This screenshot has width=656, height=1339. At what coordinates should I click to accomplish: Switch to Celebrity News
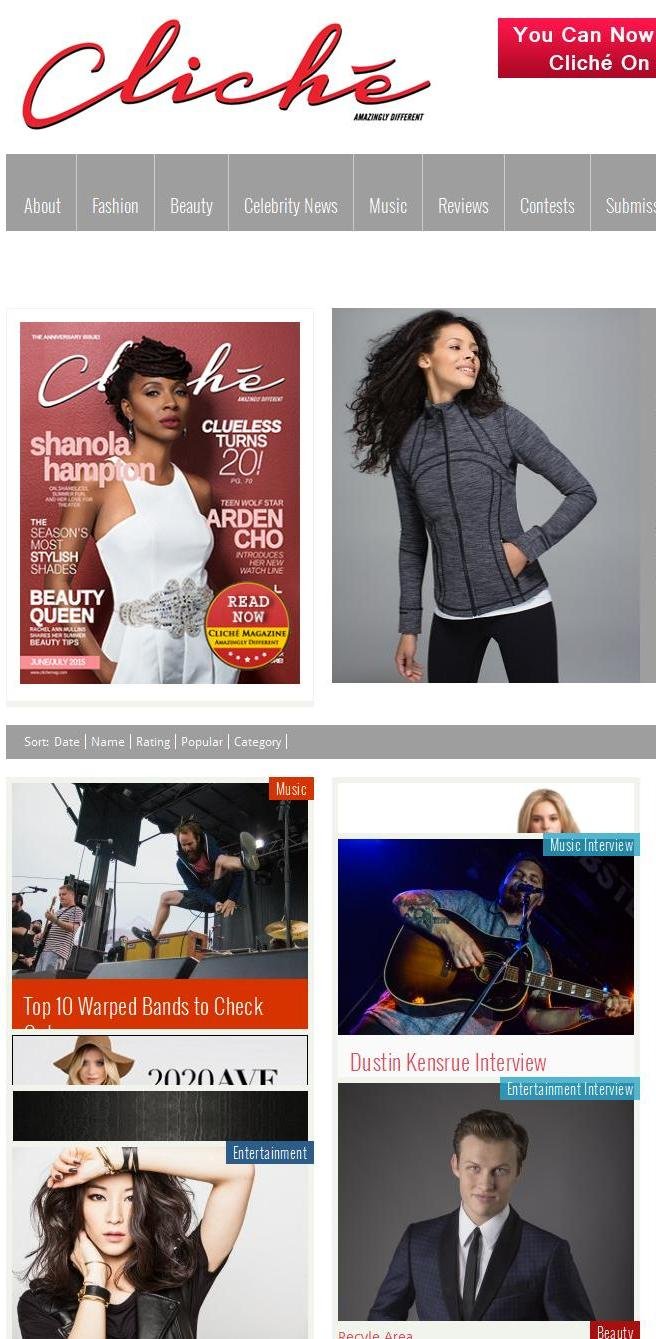click(291, 206)
